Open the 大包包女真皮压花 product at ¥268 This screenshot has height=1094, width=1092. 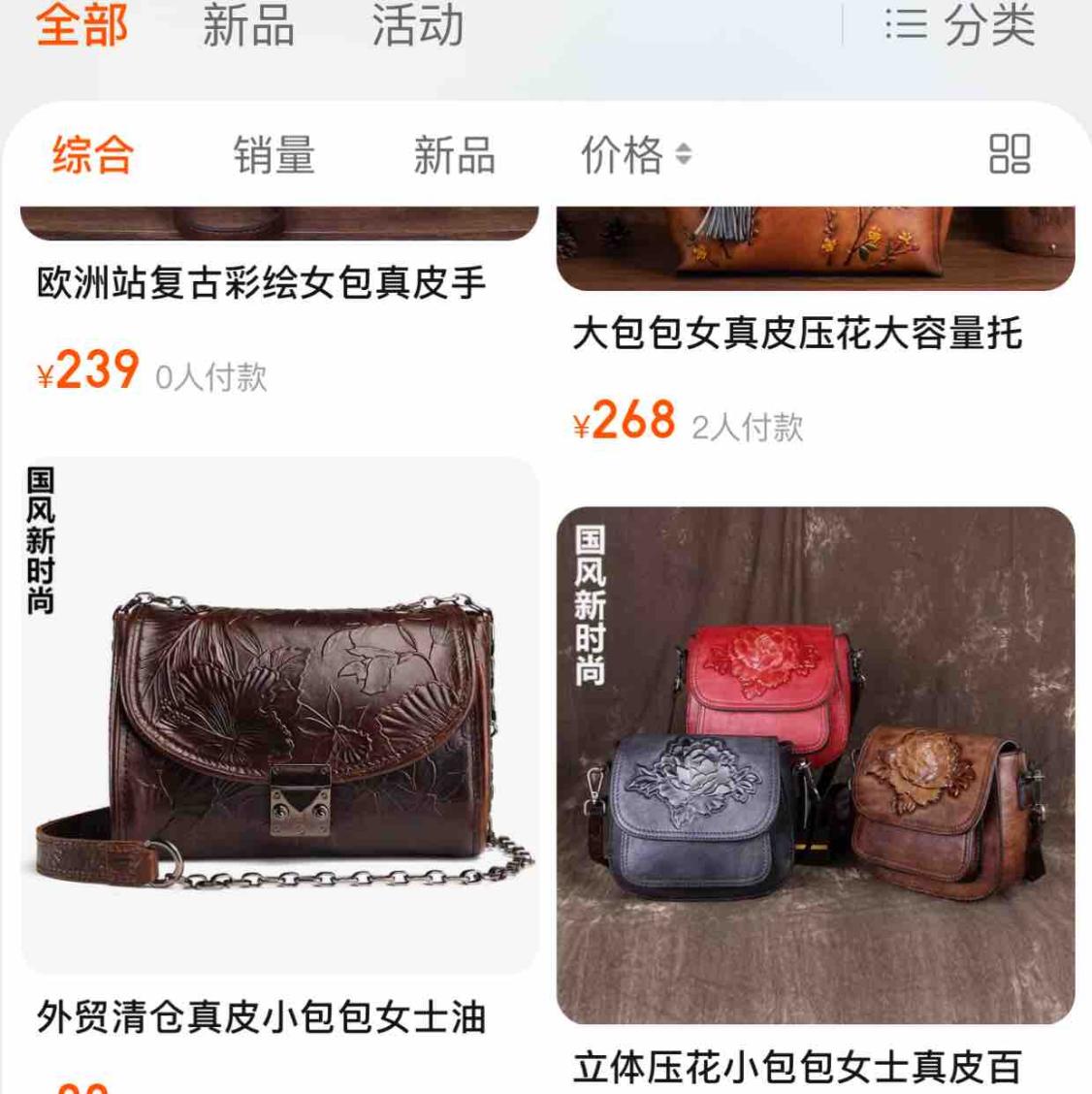pos(797,334)
